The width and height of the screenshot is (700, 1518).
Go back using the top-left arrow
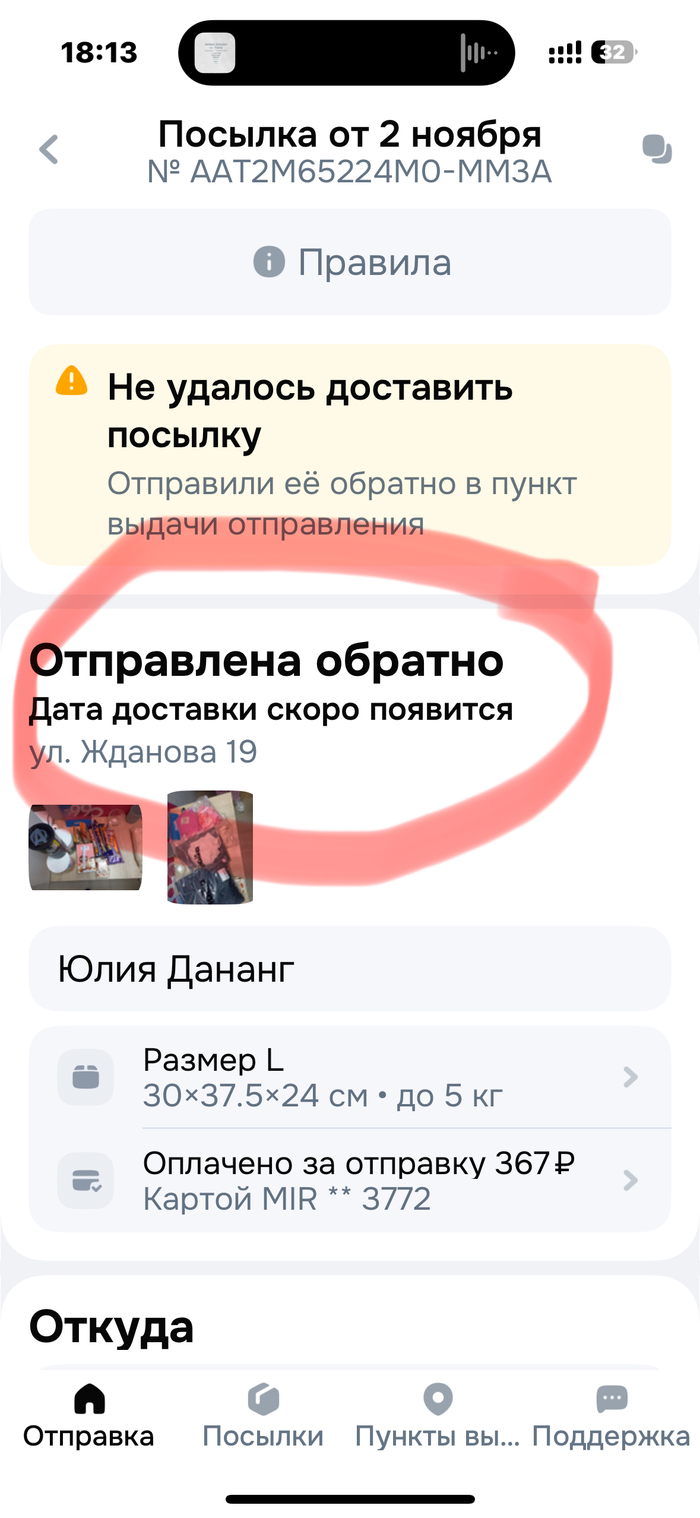point(48,150)
